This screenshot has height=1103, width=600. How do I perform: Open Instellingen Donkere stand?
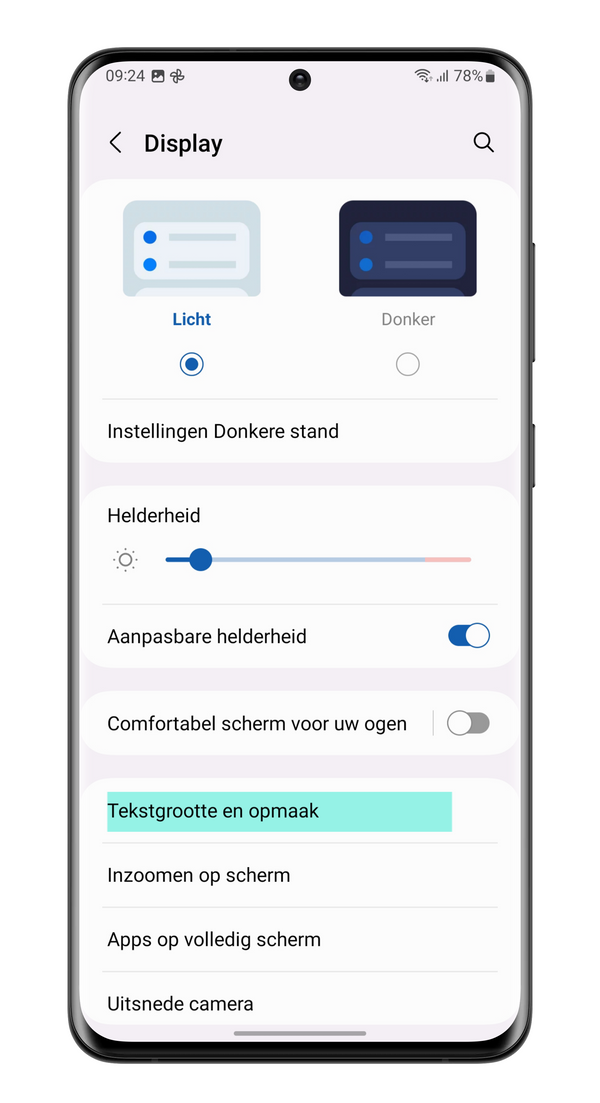[300, 431]
